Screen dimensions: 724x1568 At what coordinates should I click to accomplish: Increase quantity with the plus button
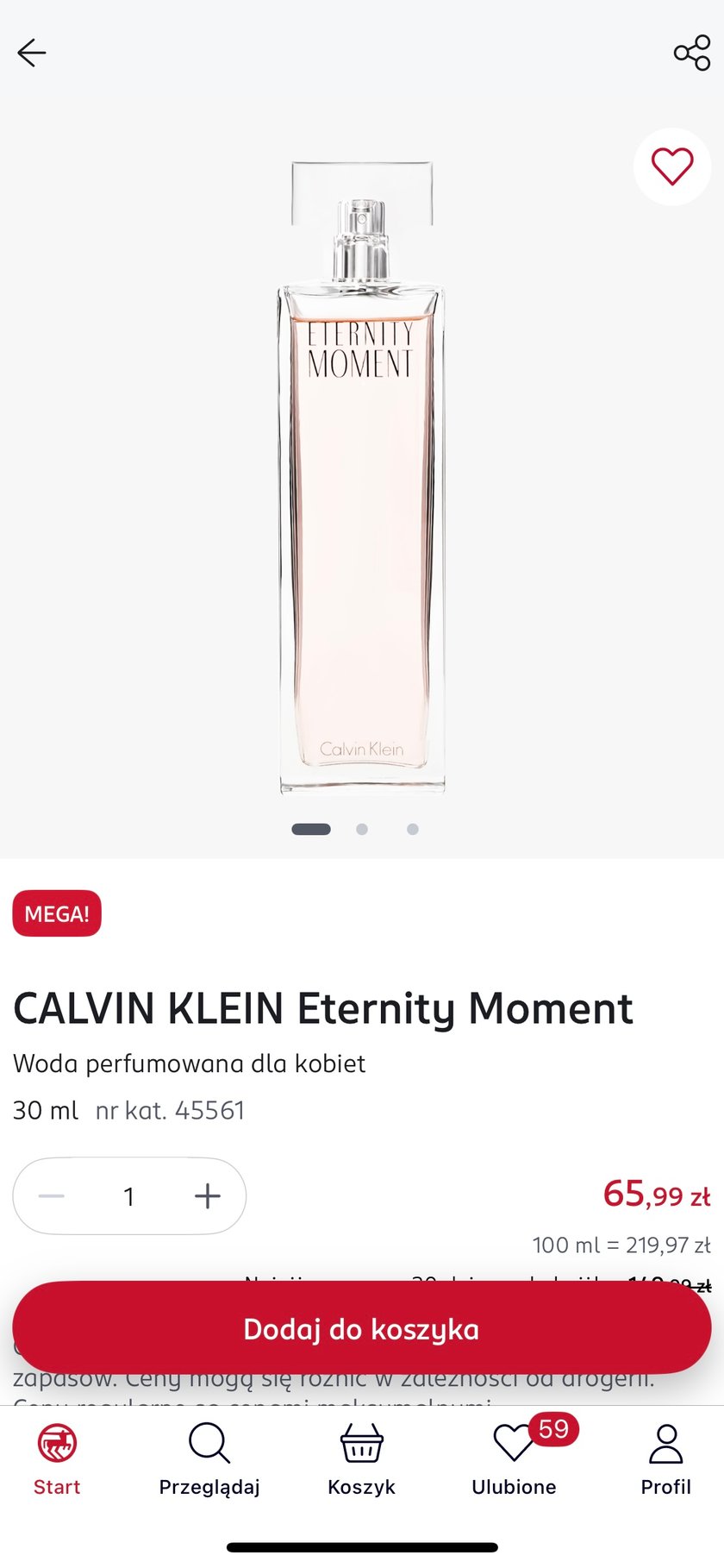point(208,1196)
